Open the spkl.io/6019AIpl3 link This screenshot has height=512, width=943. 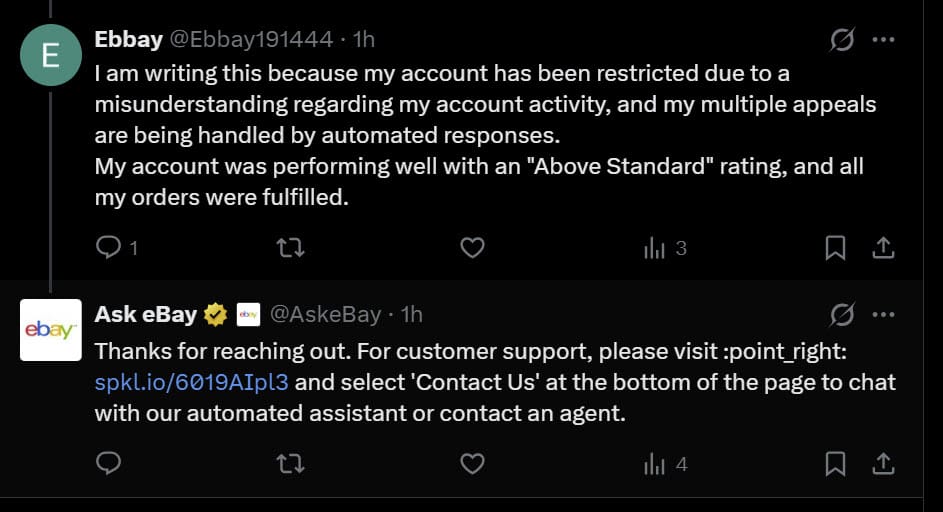(x=191, y=382)
